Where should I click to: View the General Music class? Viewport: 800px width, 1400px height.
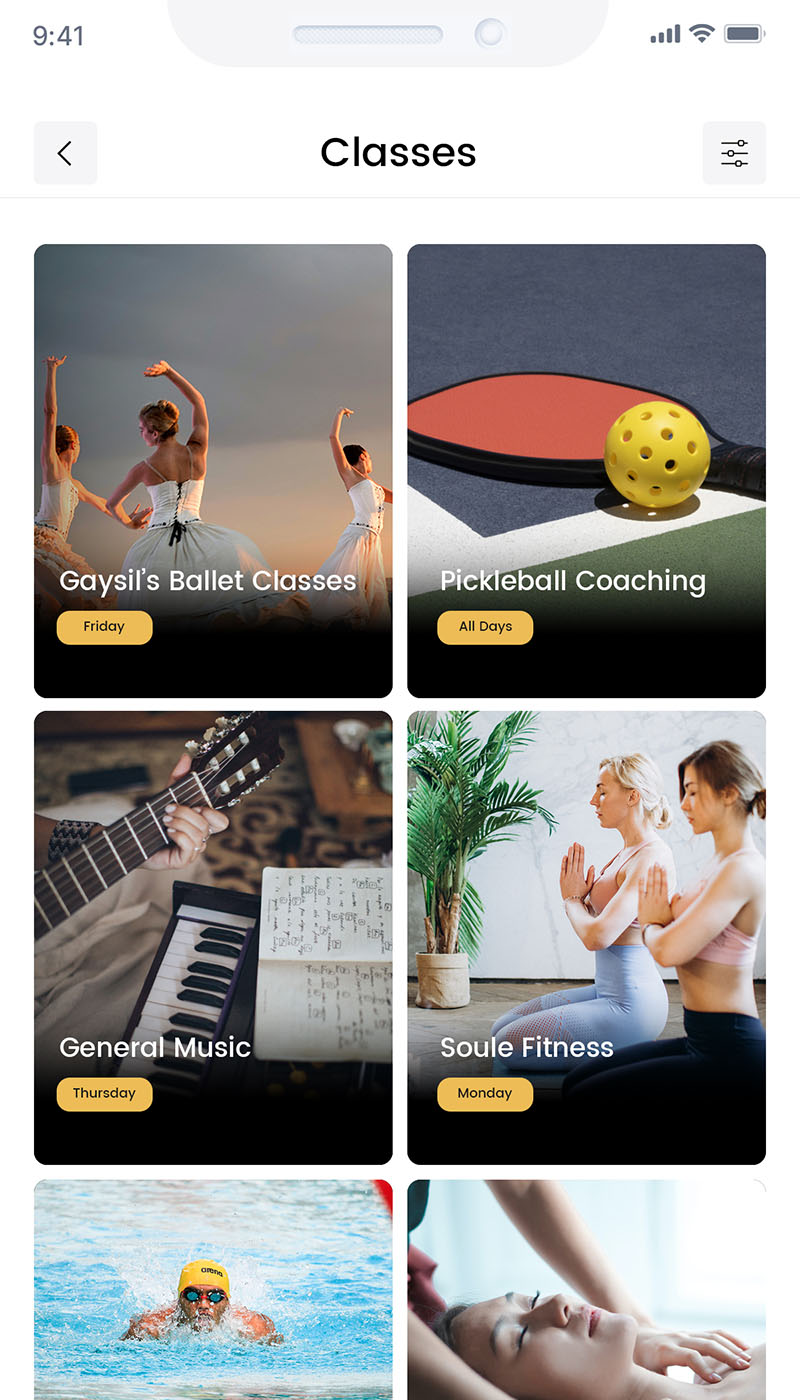tap(213, 937)
